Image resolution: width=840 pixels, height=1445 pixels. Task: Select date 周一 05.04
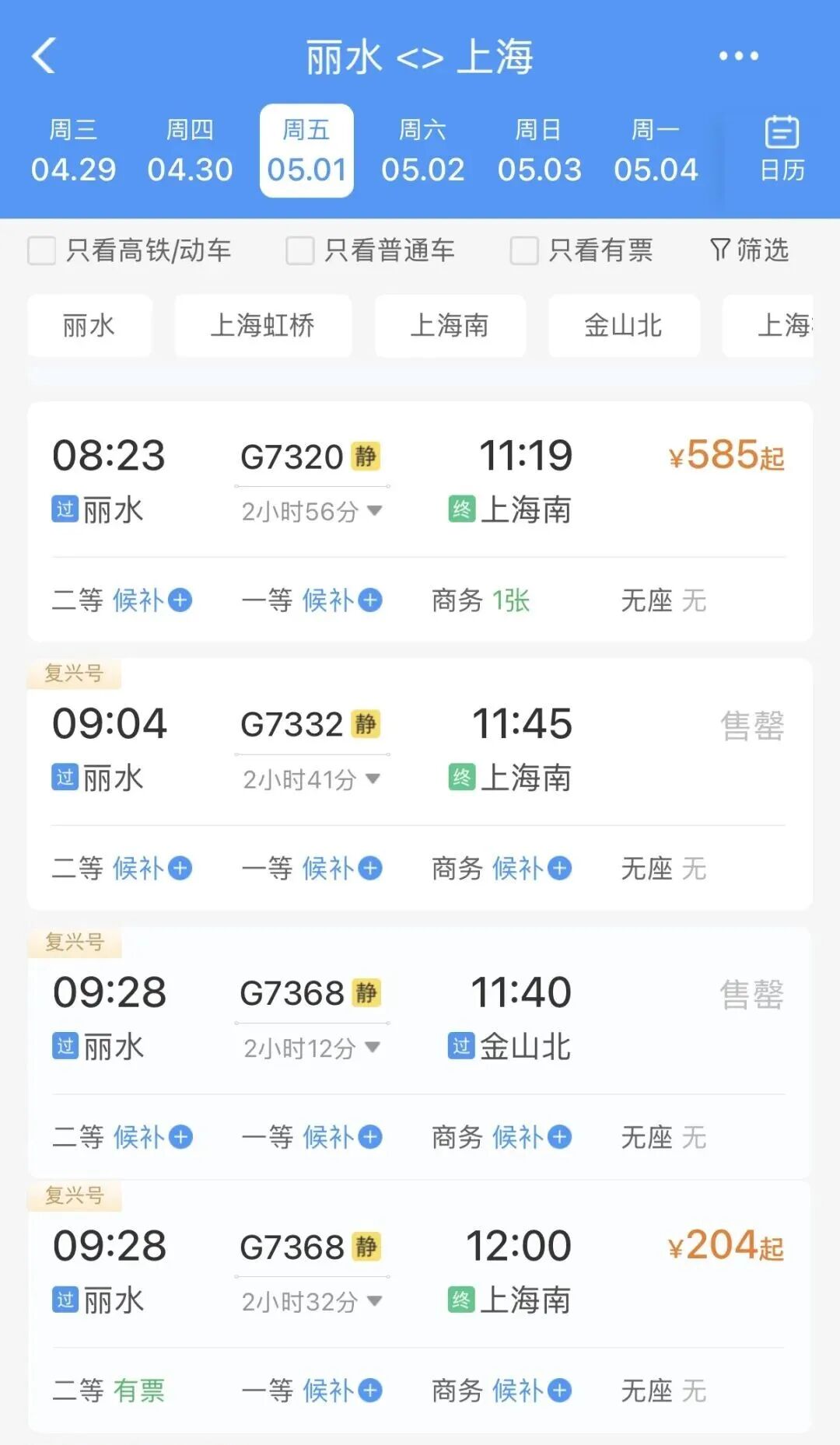click(x=656, y=151)
